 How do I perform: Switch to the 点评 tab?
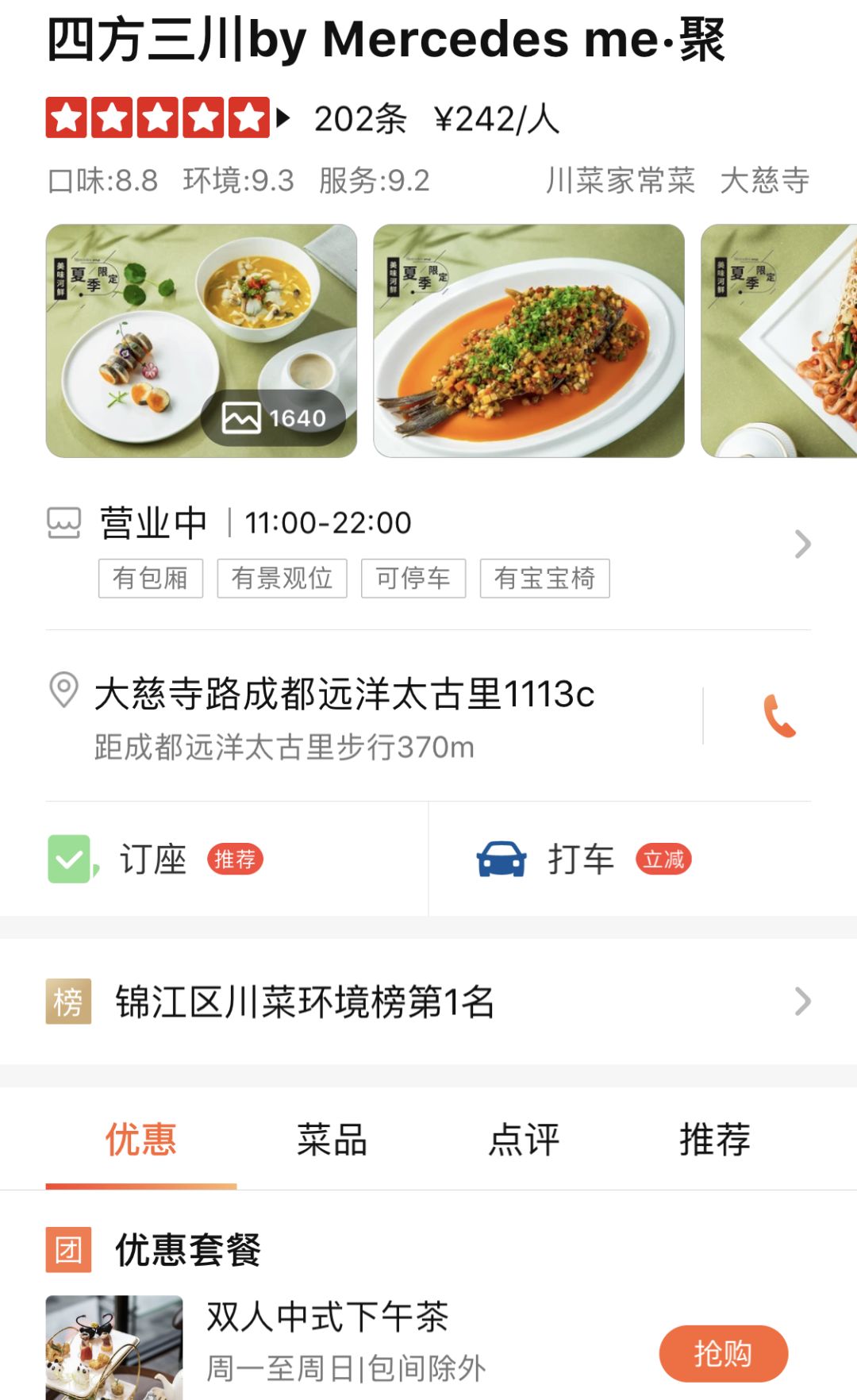(x=524, y=1140)
